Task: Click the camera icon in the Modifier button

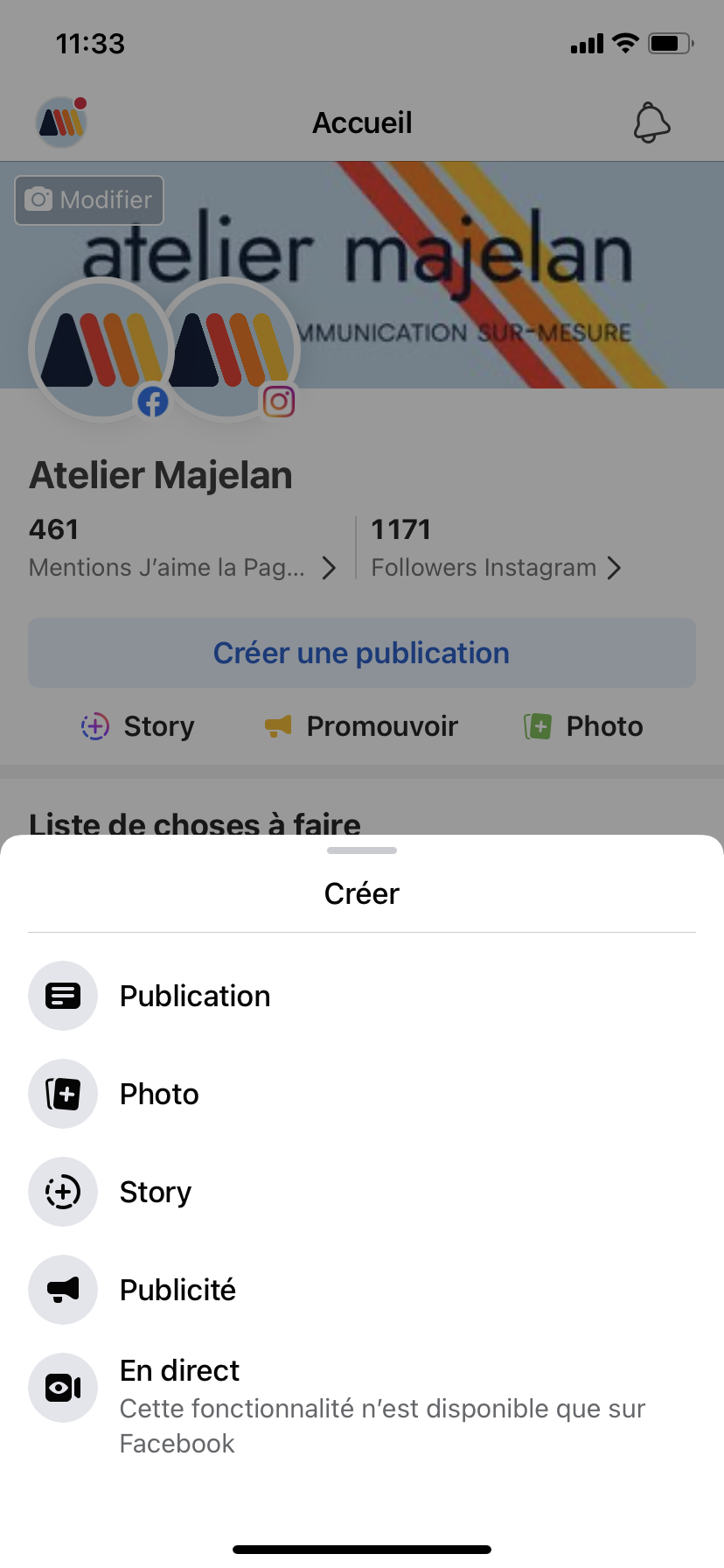Action: click(x=38, y=200)
